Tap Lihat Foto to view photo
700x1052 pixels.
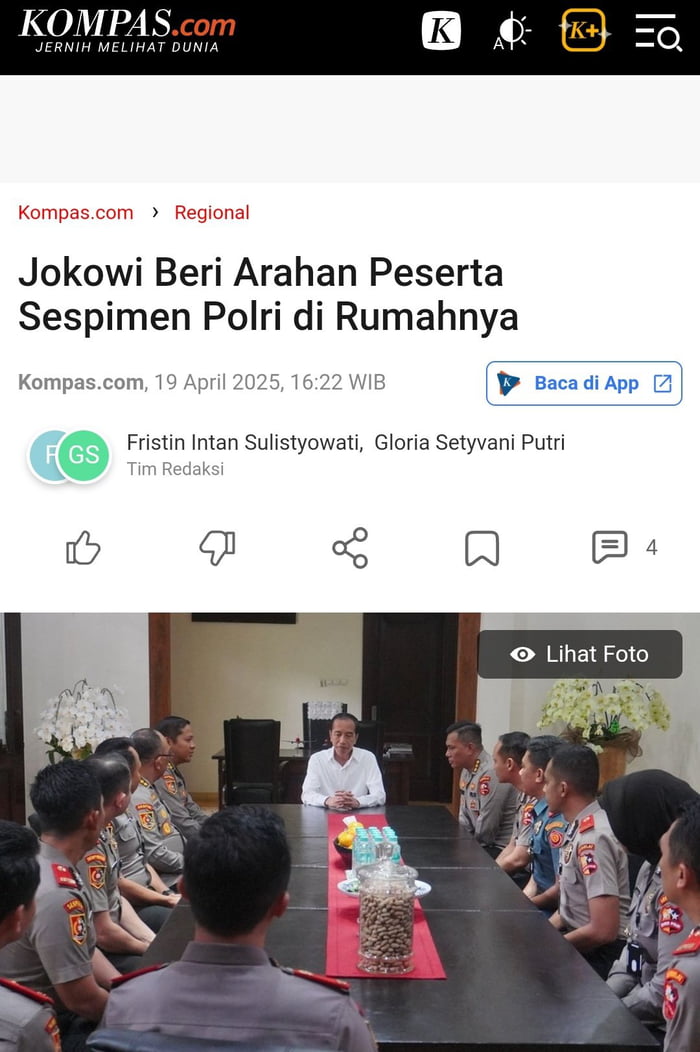click(x=580, y=654)
